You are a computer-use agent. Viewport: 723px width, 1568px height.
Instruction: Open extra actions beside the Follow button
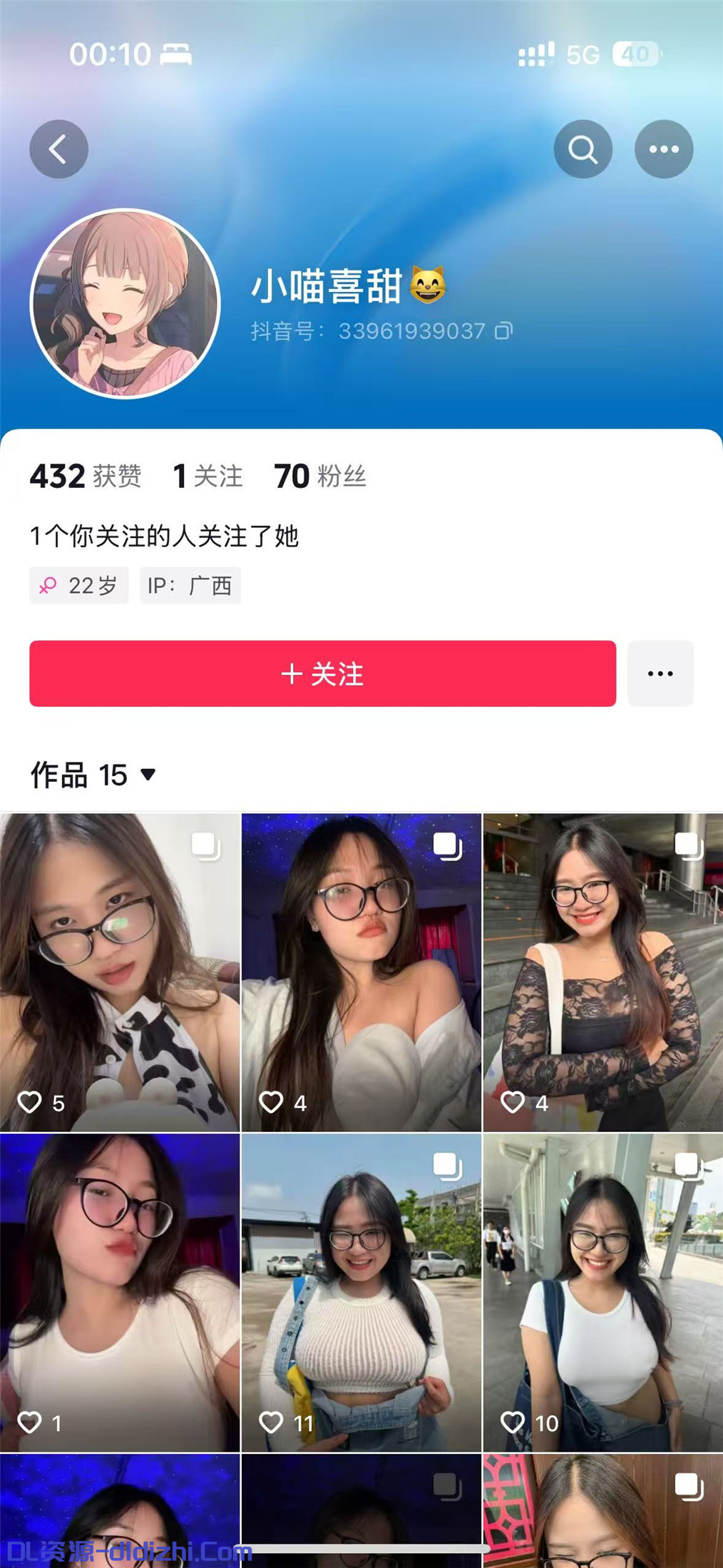(x=660, y=673)
